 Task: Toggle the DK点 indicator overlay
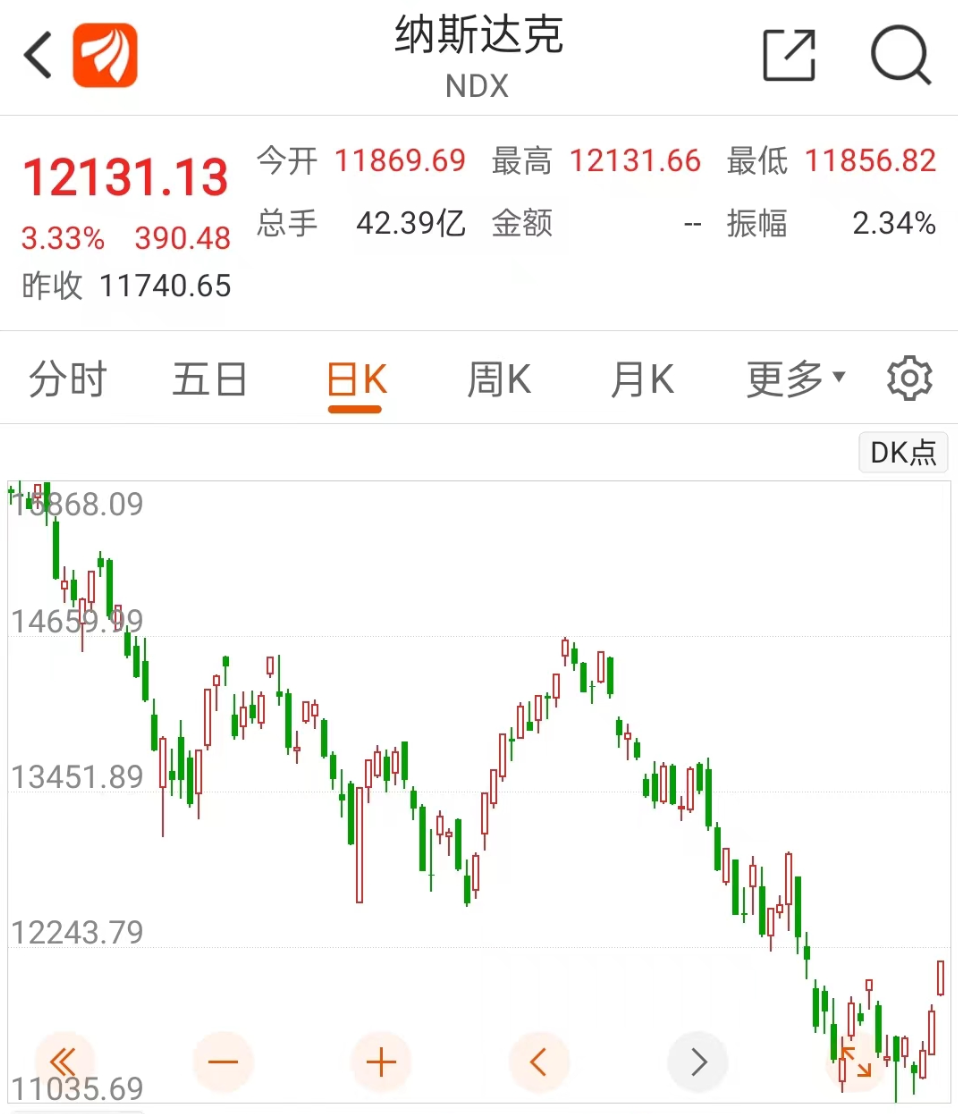pyautogui.click(x=902, y=452)
